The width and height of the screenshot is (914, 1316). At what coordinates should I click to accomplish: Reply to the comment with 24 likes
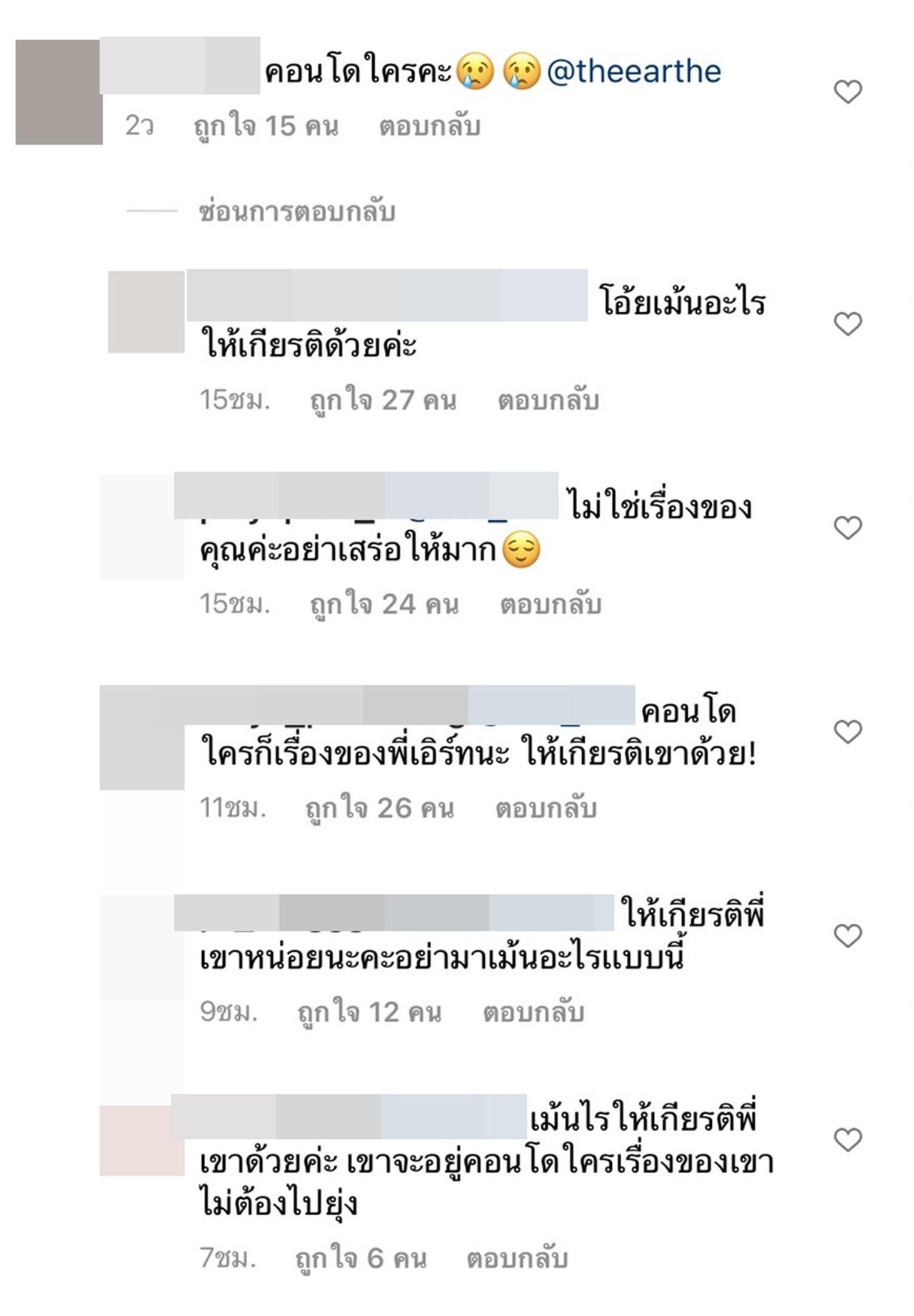coord(550,604)
